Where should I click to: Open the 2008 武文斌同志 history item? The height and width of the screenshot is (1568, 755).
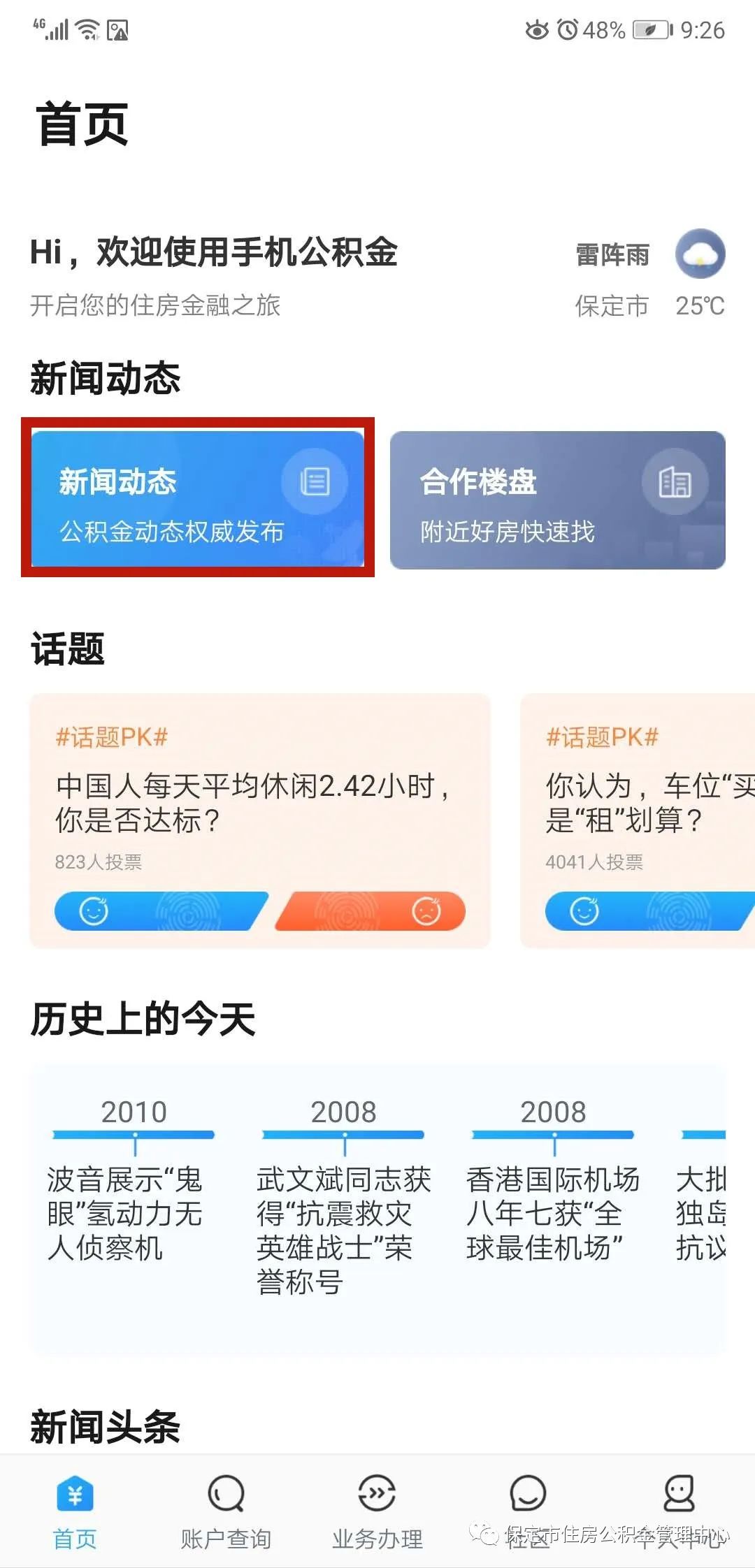click(343, 1196)
